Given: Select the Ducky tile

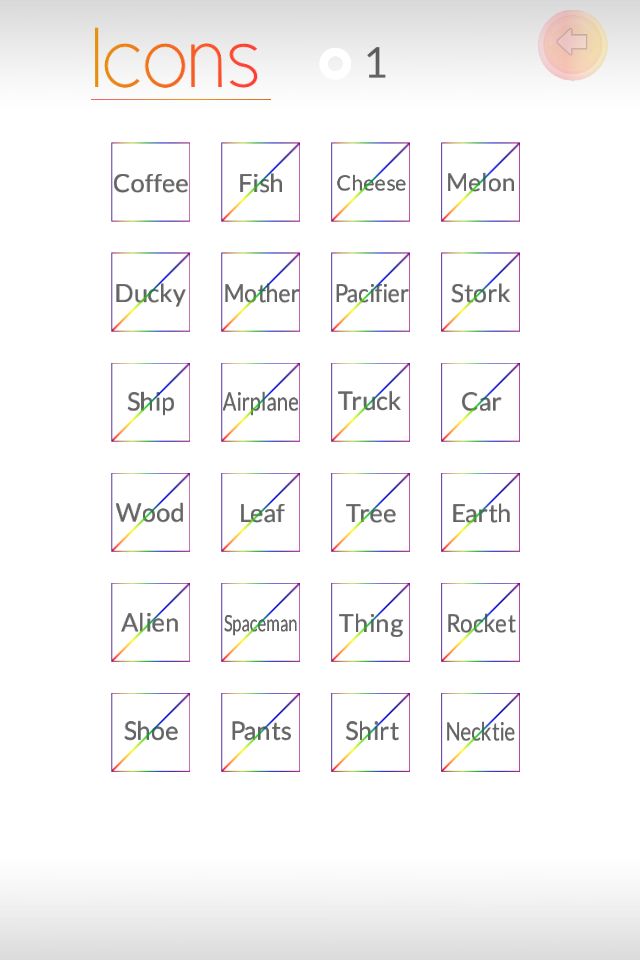Looking at the screenshot, I should tap(150, 292).
